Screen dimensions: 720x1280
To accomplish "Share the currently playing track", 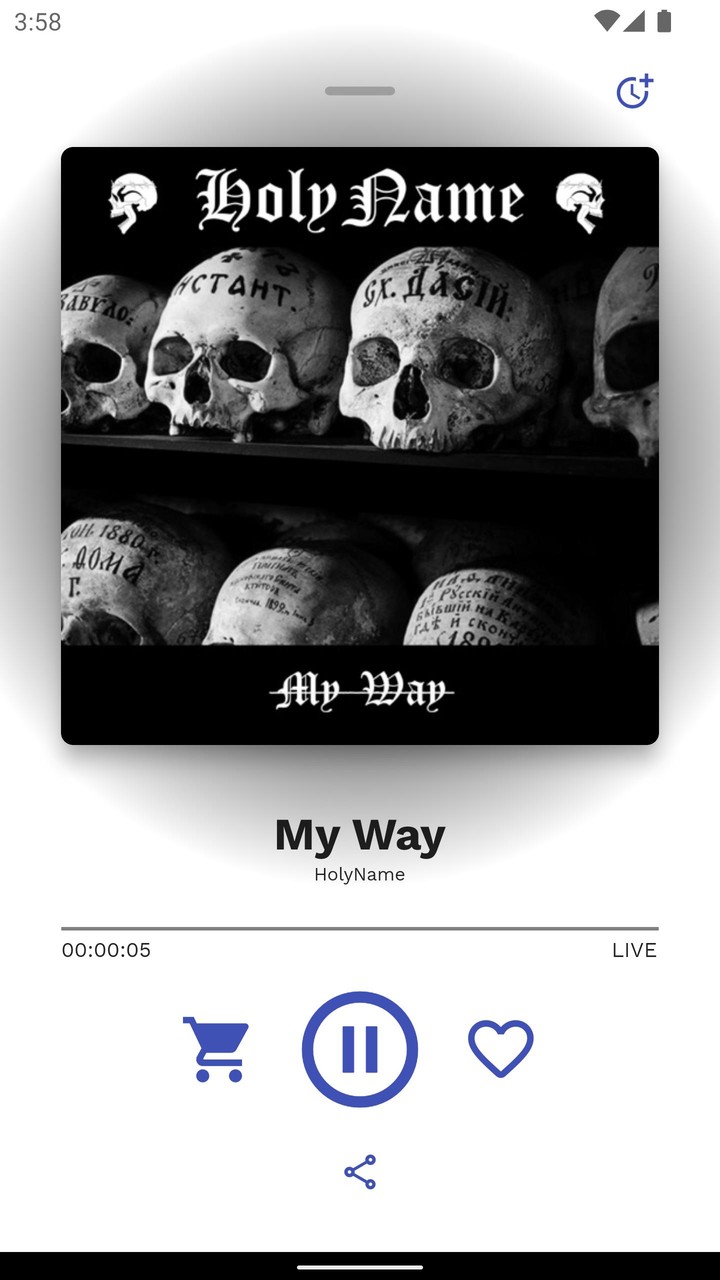I will pyautogui.click(x=359, y=1170).
